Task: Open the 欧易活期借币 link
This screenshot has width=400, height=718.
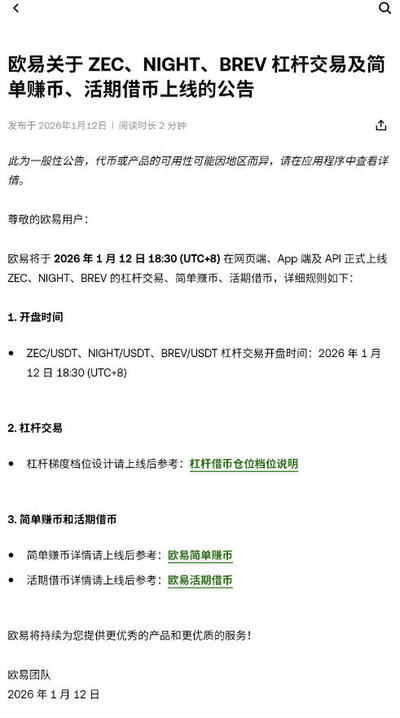Action: [x=200, y=580]
